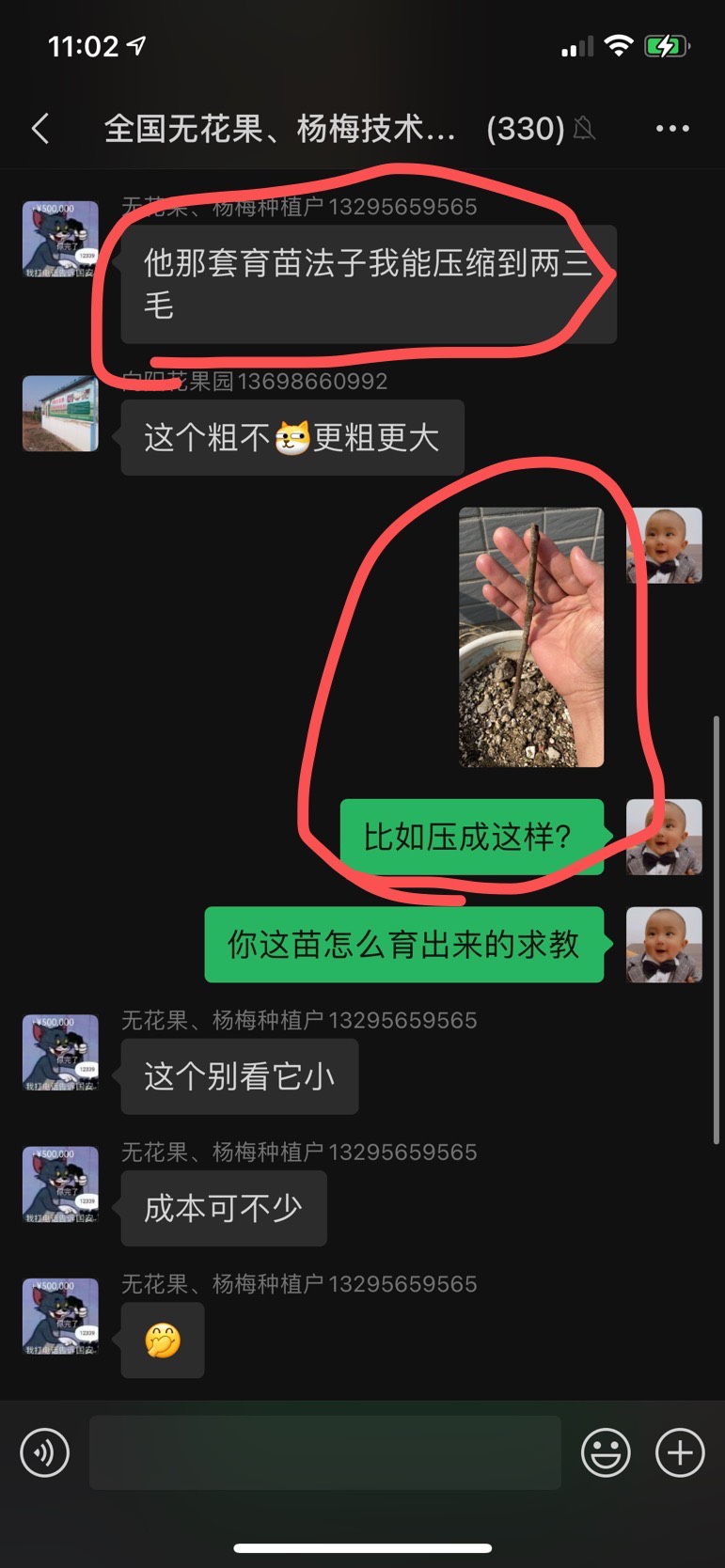Switch to voice message input
725x1568 pixels.
[x=45, y=1452]
